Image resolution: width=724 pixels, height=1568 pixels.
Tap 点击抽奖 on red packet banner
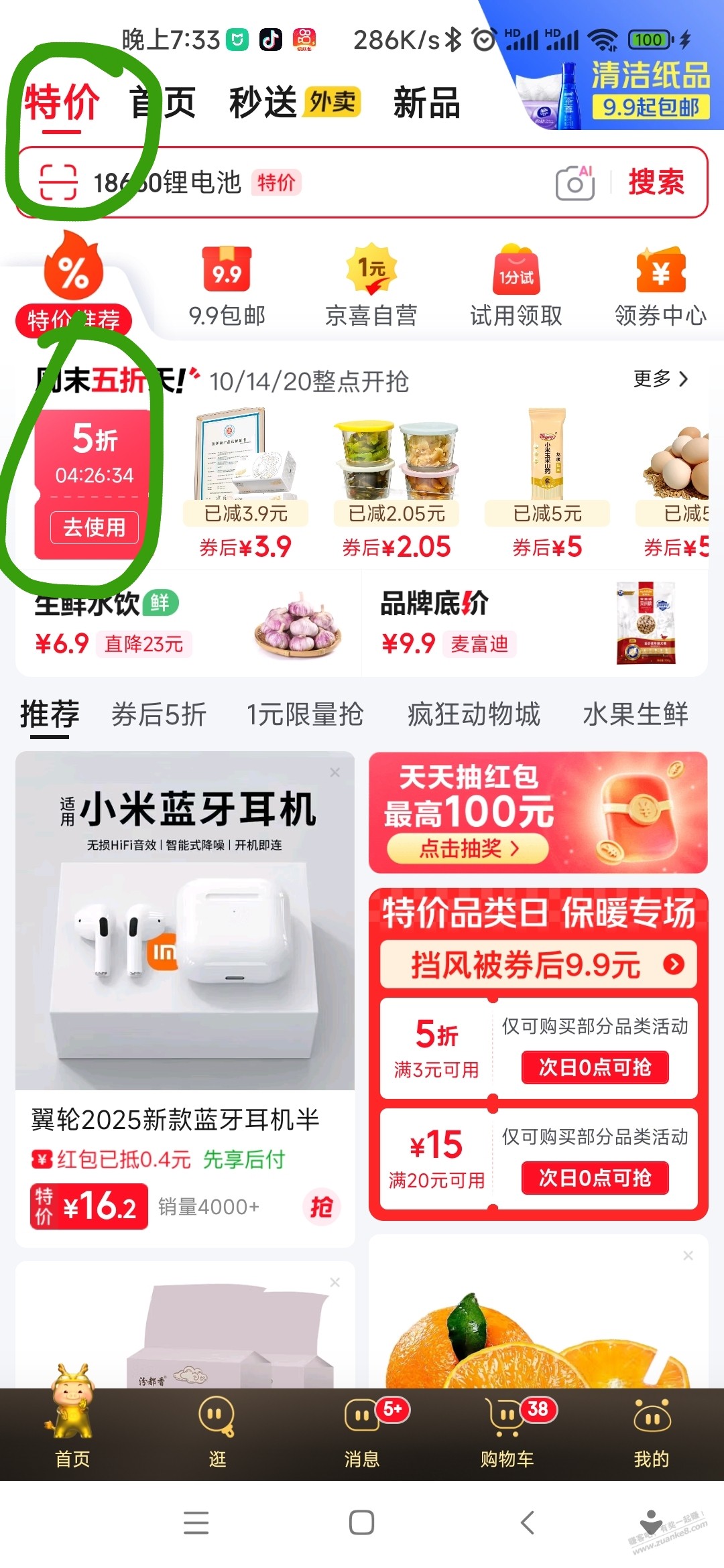point(468,849)
